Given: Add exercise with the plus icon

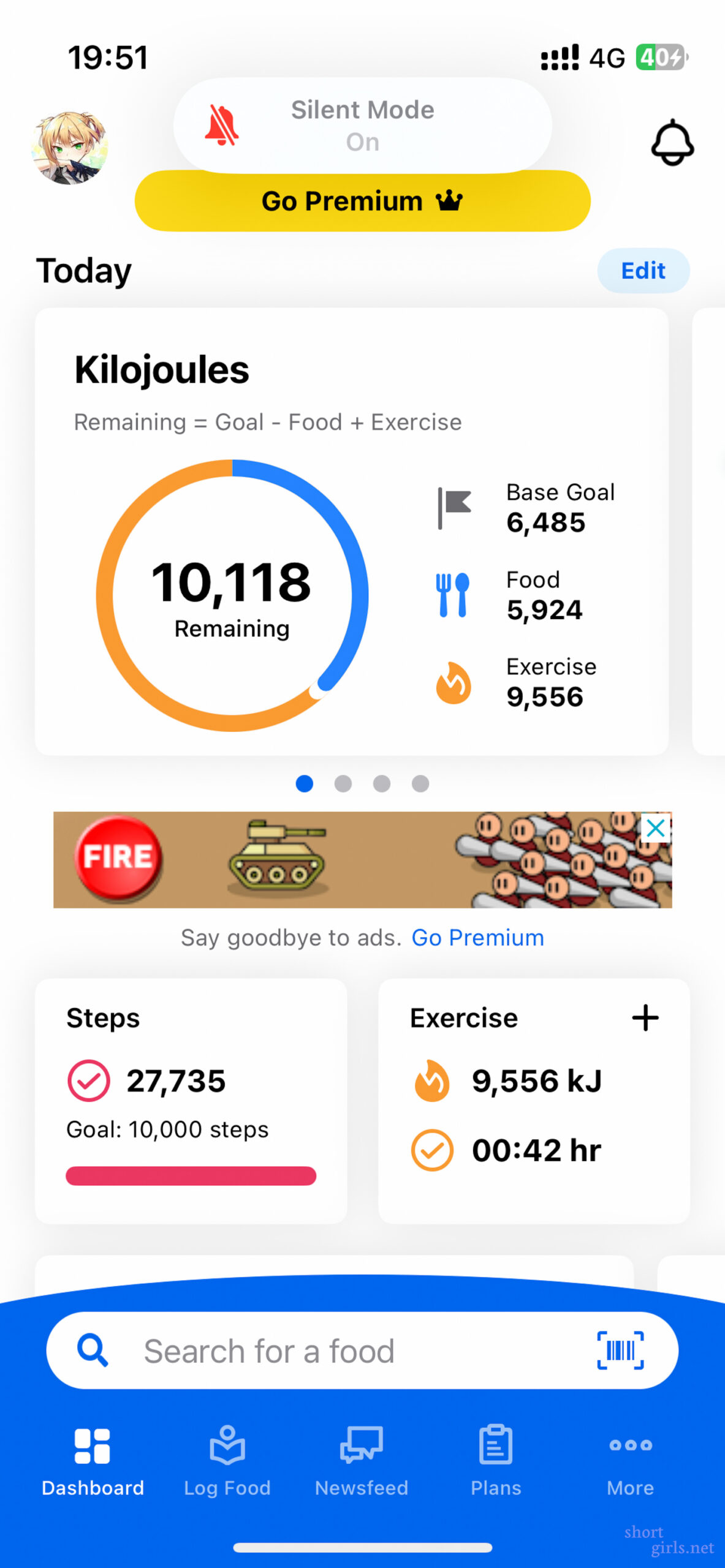Looking at the screenshot, I should coord(645,1018).
